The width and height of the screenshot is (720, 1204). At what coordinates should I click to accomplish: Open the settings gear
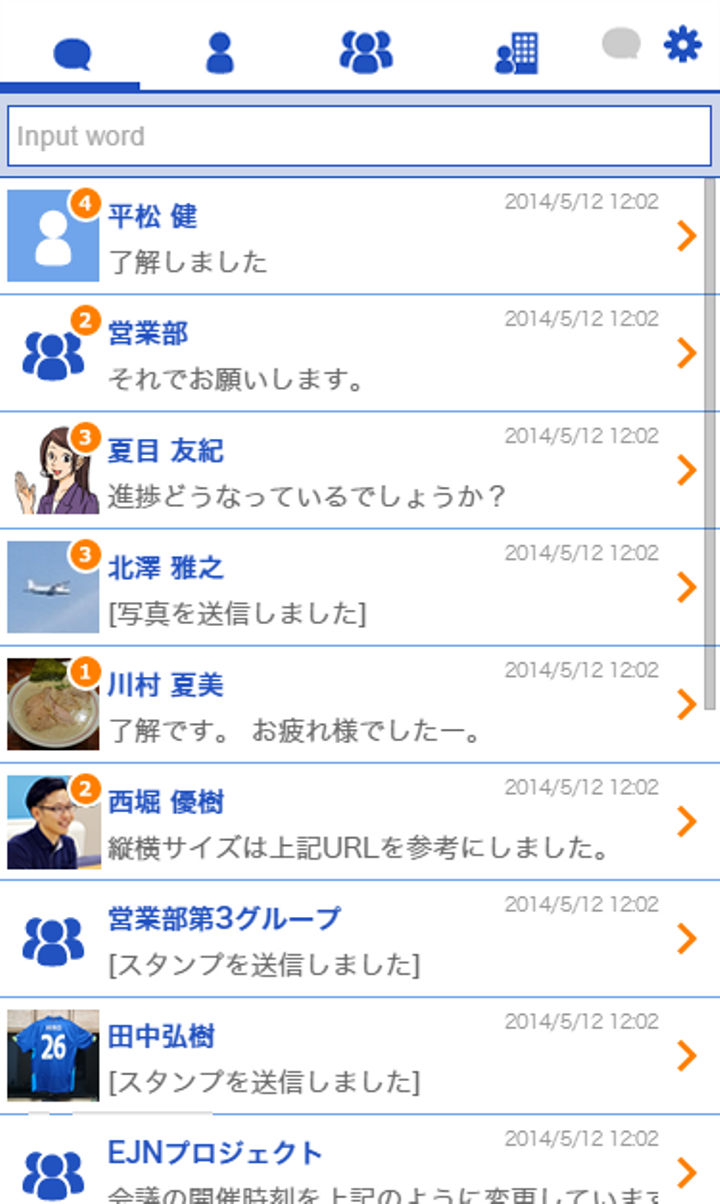[x=683, y=45]
